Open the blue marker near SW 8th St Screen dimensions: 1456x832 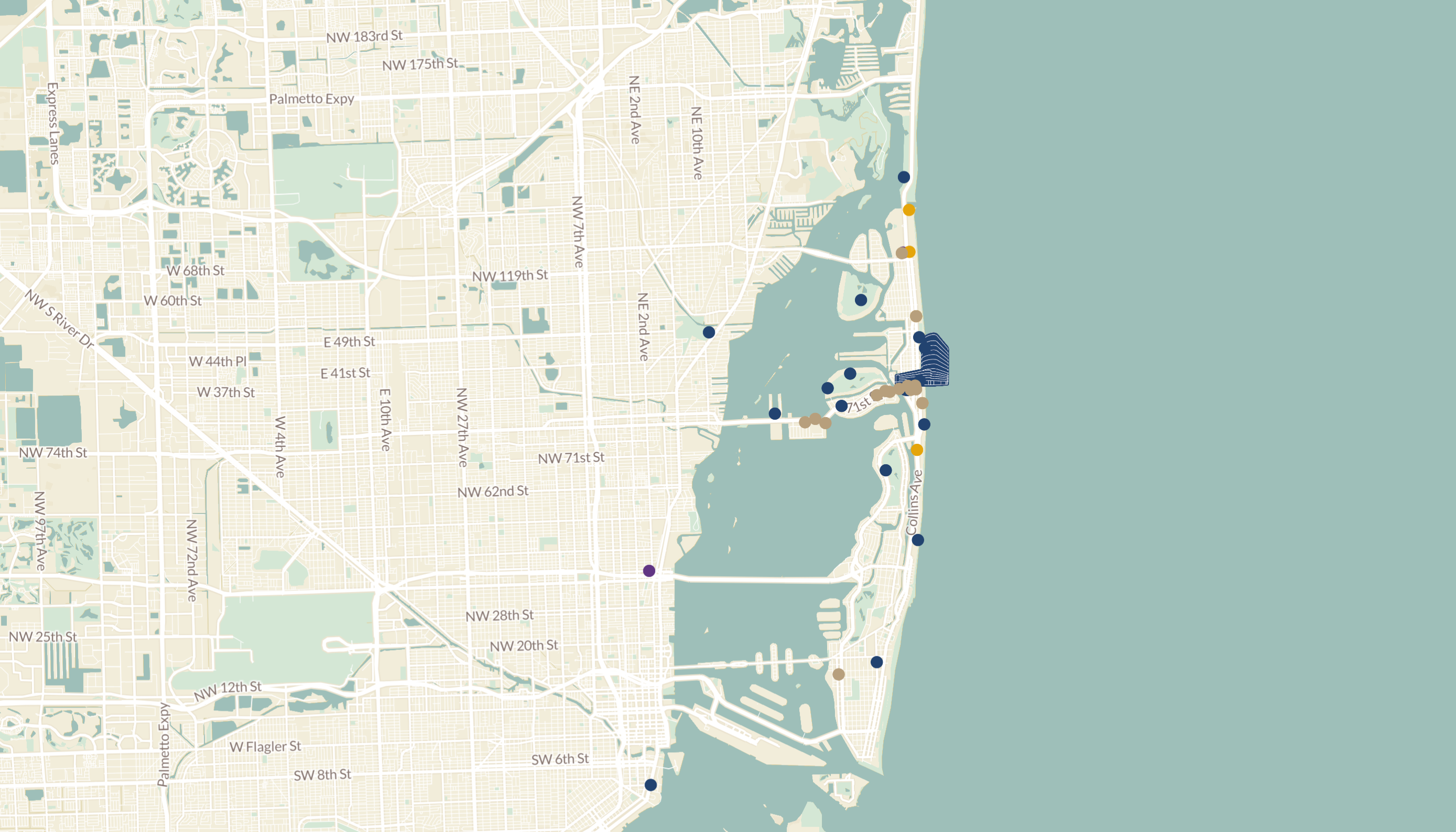pyautogui.click(x=650, y=785)
